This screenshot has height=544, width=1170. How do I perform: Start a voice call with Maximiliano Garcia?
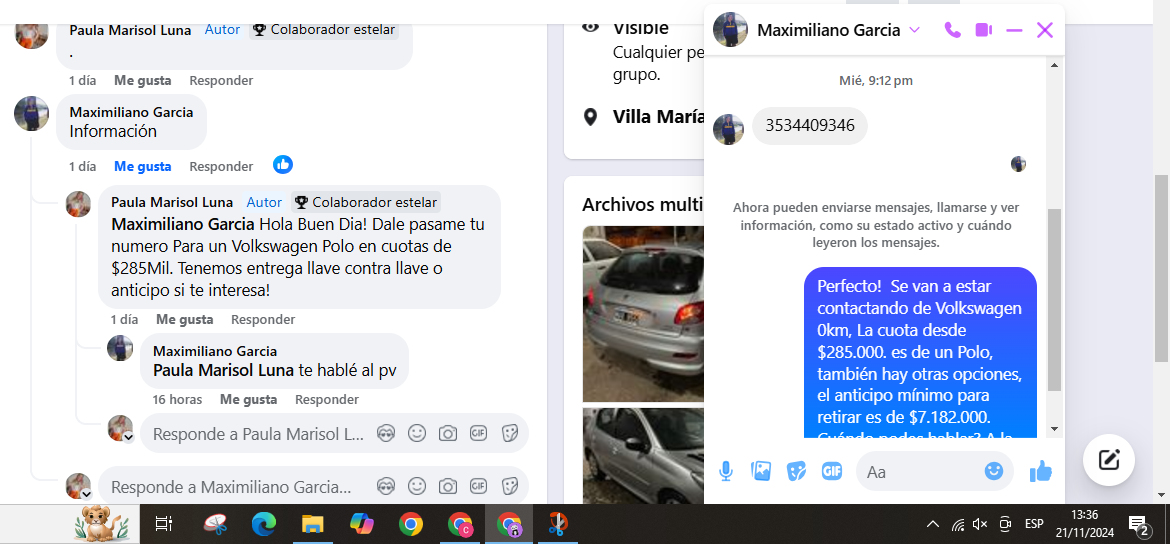click(x=952, y=30)
